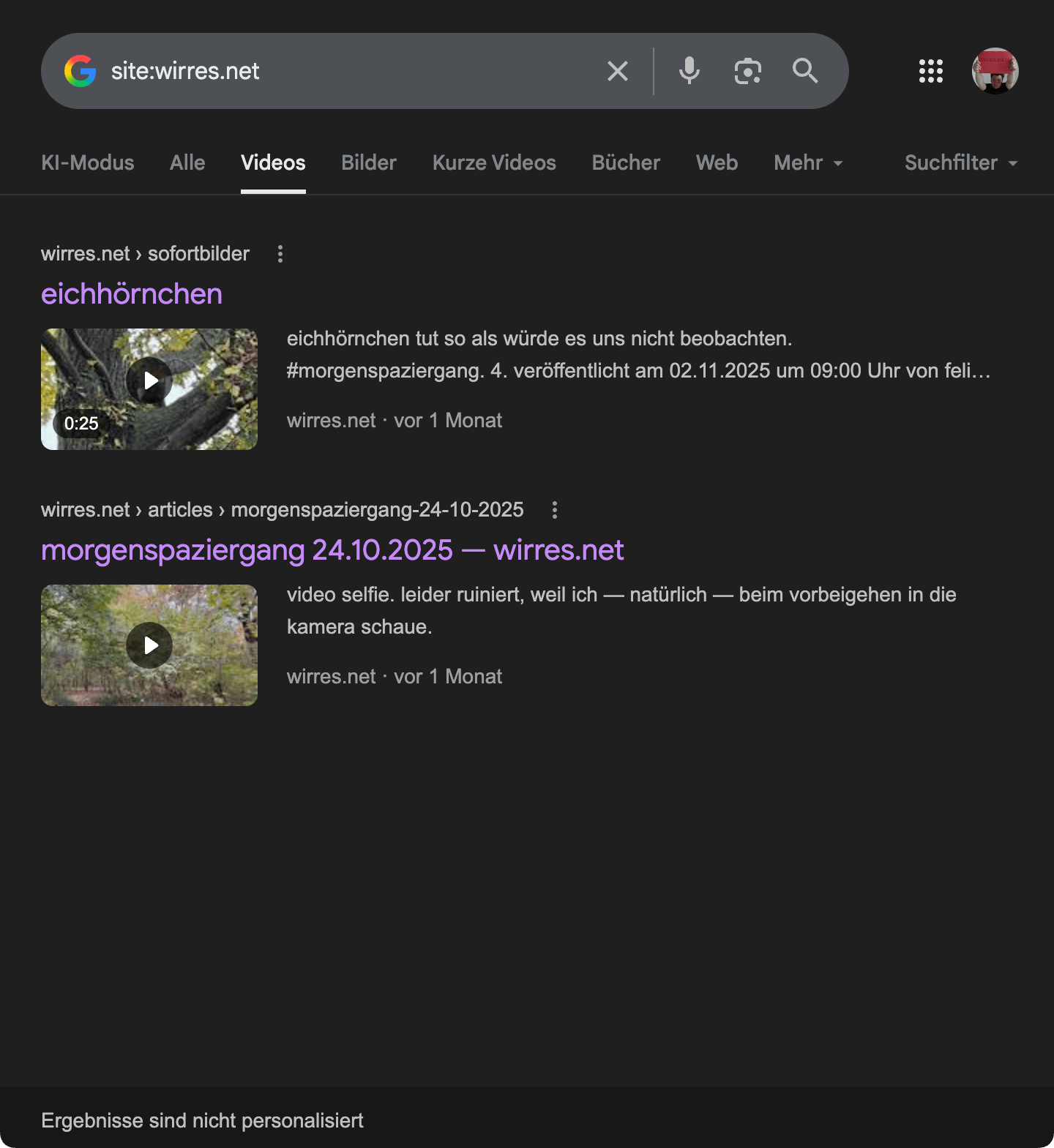Submit search with magnifier icon
Image resolution: width=1054 pixels, height=1148 pixels.
pos(805,71)
